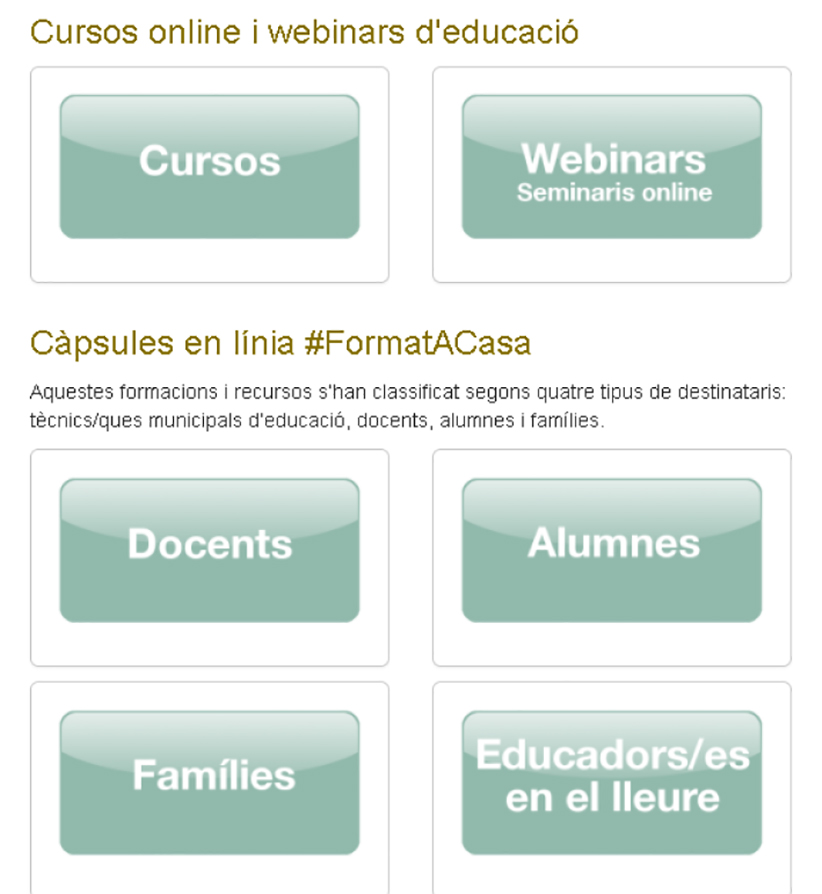
Task: Open the Alumnes section
Action: [611, 549]
